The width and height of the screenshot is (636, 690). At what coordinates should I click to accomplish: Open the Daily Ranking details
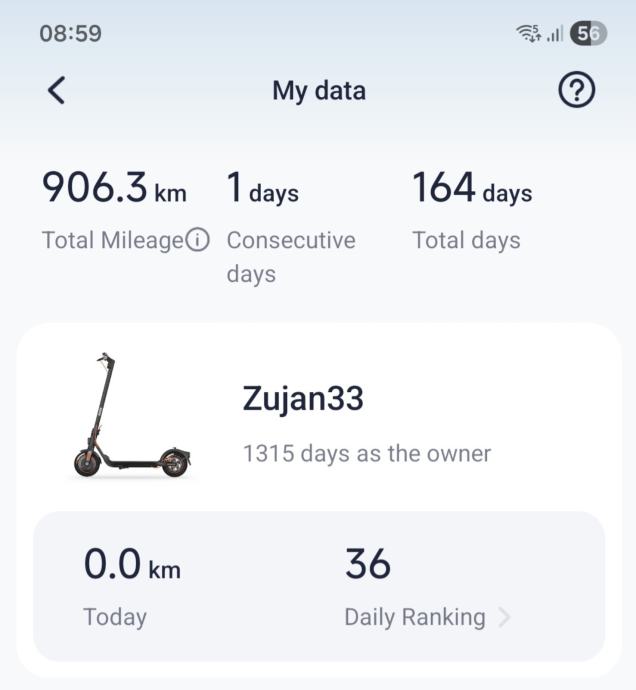427,617
